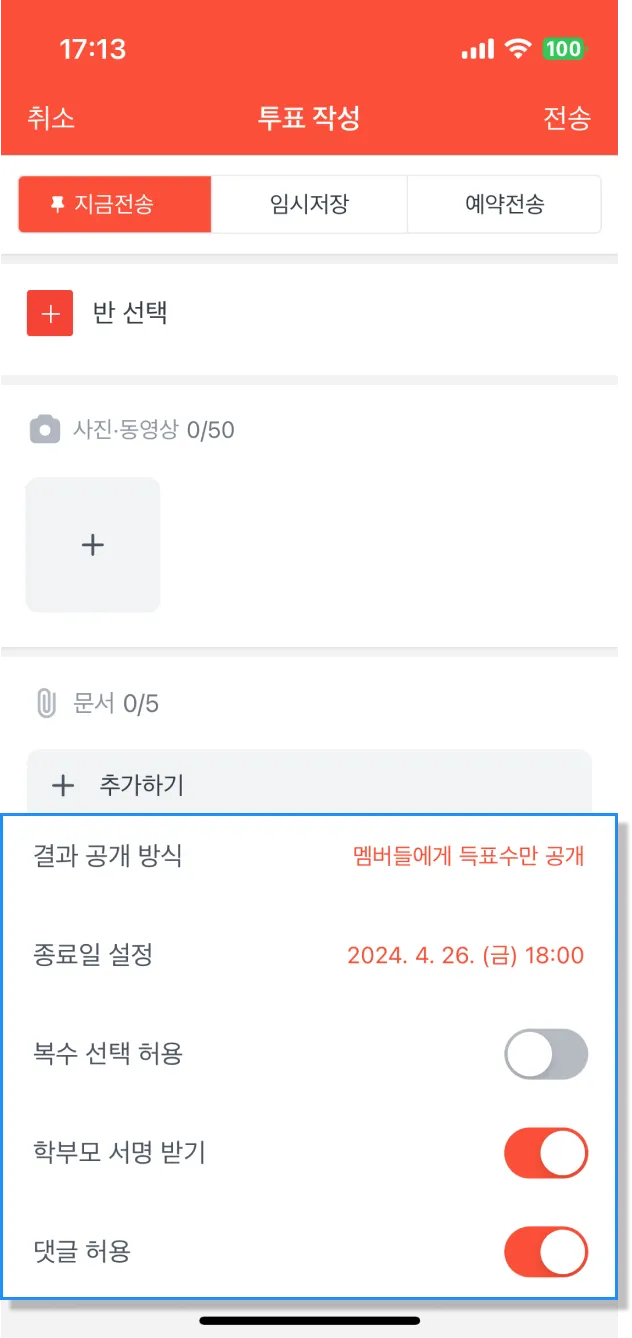Switch to 임시저장 tab
The image size is (632, 1338).
[x=309, y=205]
